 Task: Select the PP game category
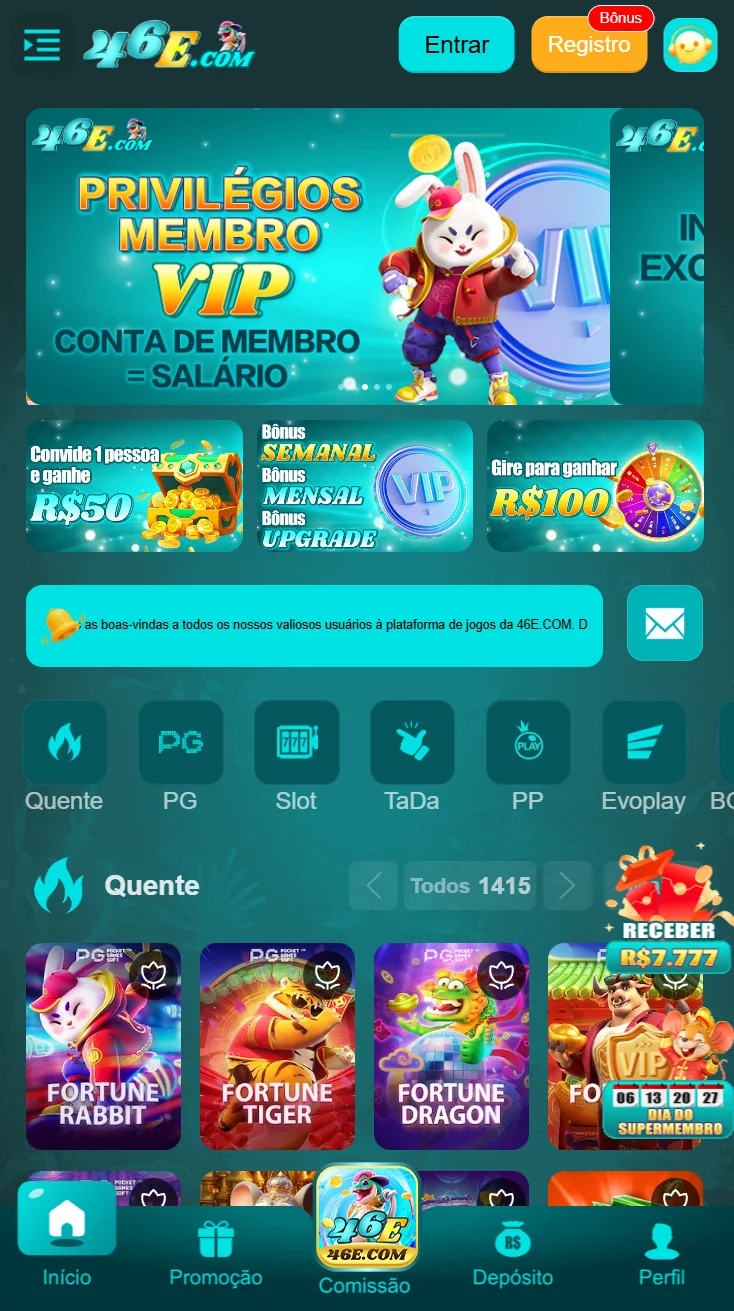point(528,756)
